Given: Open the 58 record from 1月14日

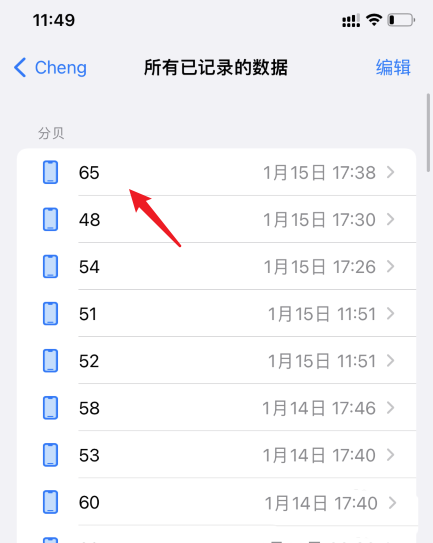Looking at the screenshot, I should coord(216,408).
